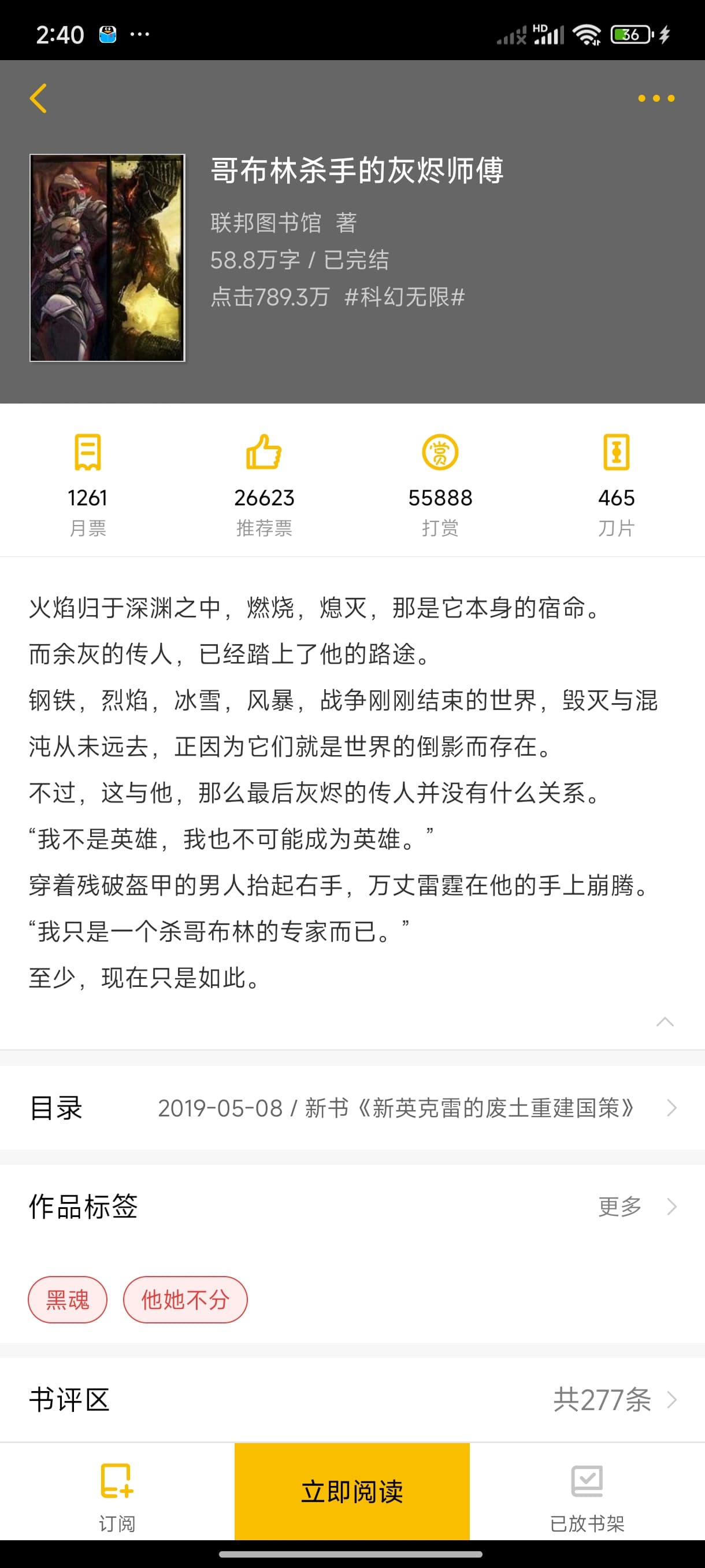Open the book cover image

(x=107, y=257)
